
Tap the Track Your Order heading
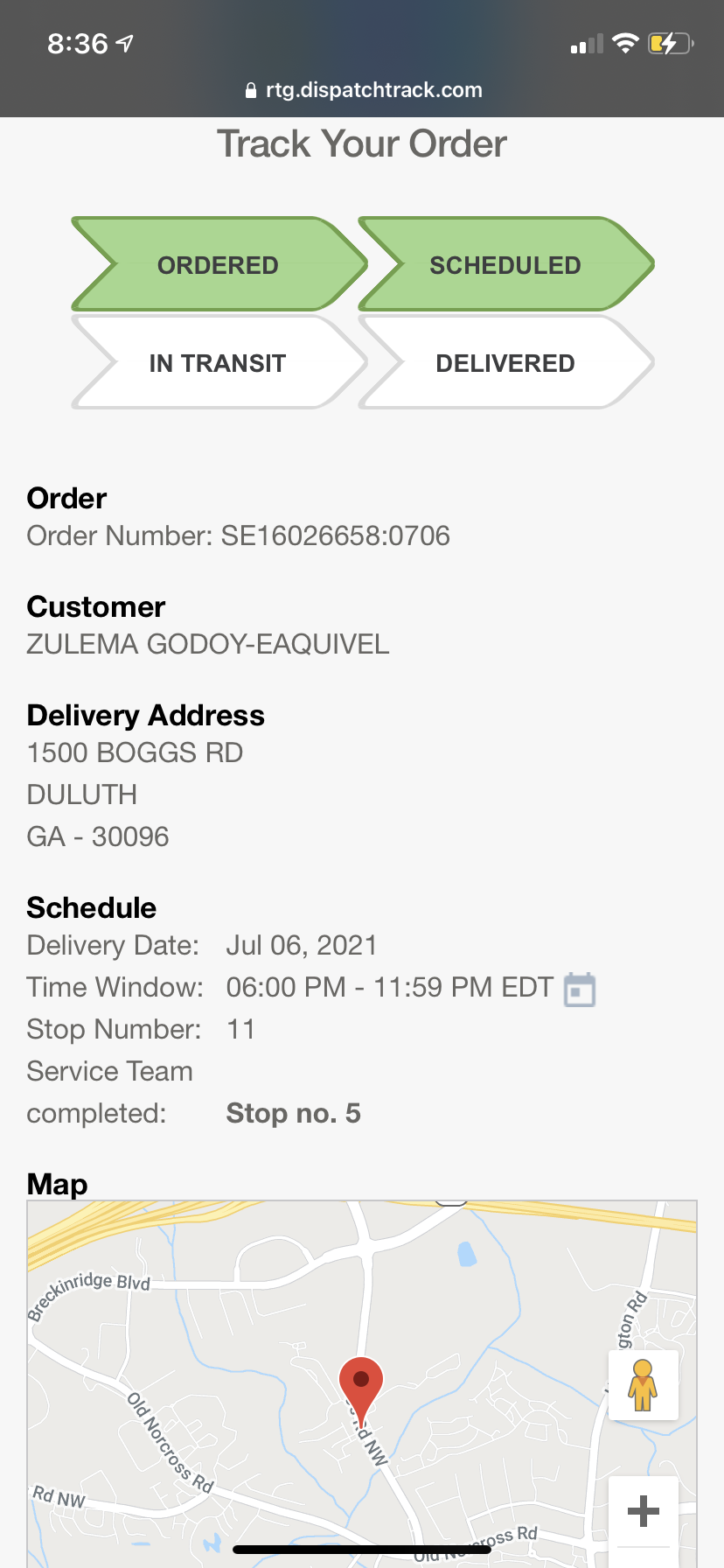[x=361, y=143]
